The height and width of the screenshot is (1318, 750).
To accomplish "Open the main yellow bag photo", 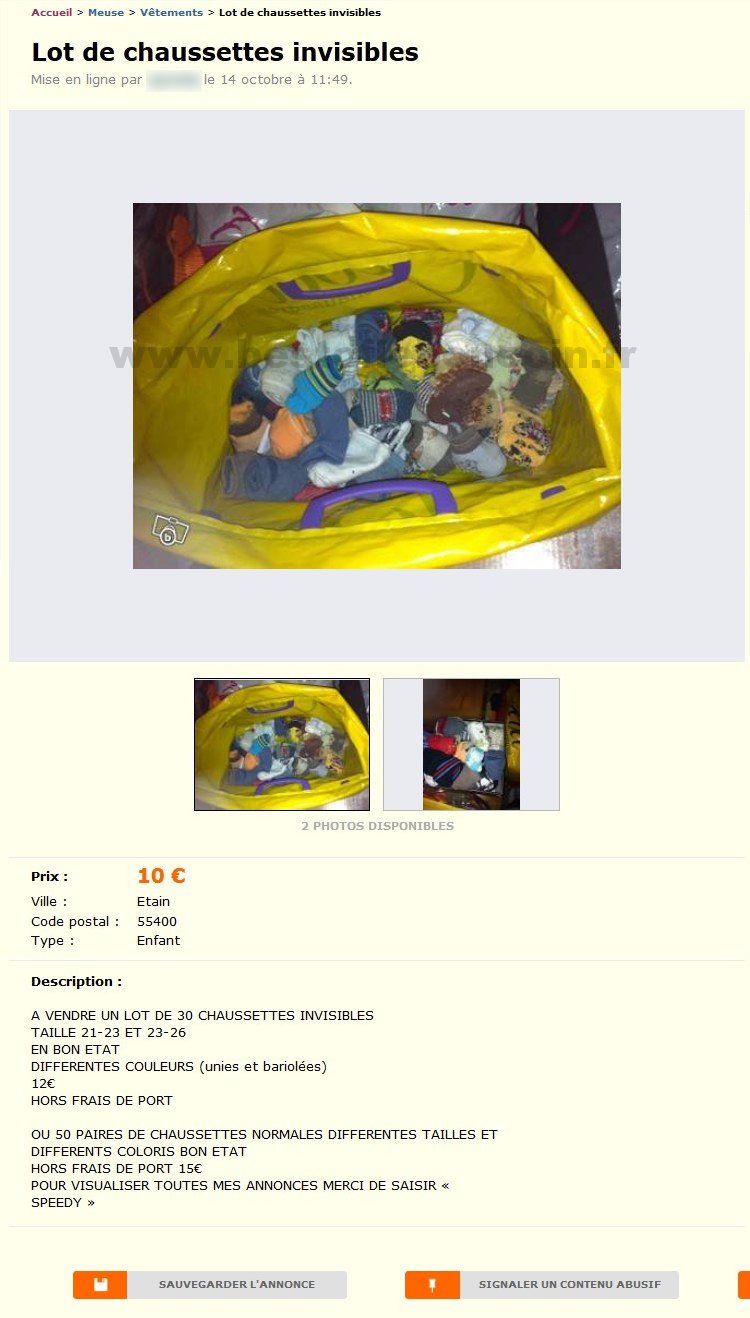I will coord(376,386).
